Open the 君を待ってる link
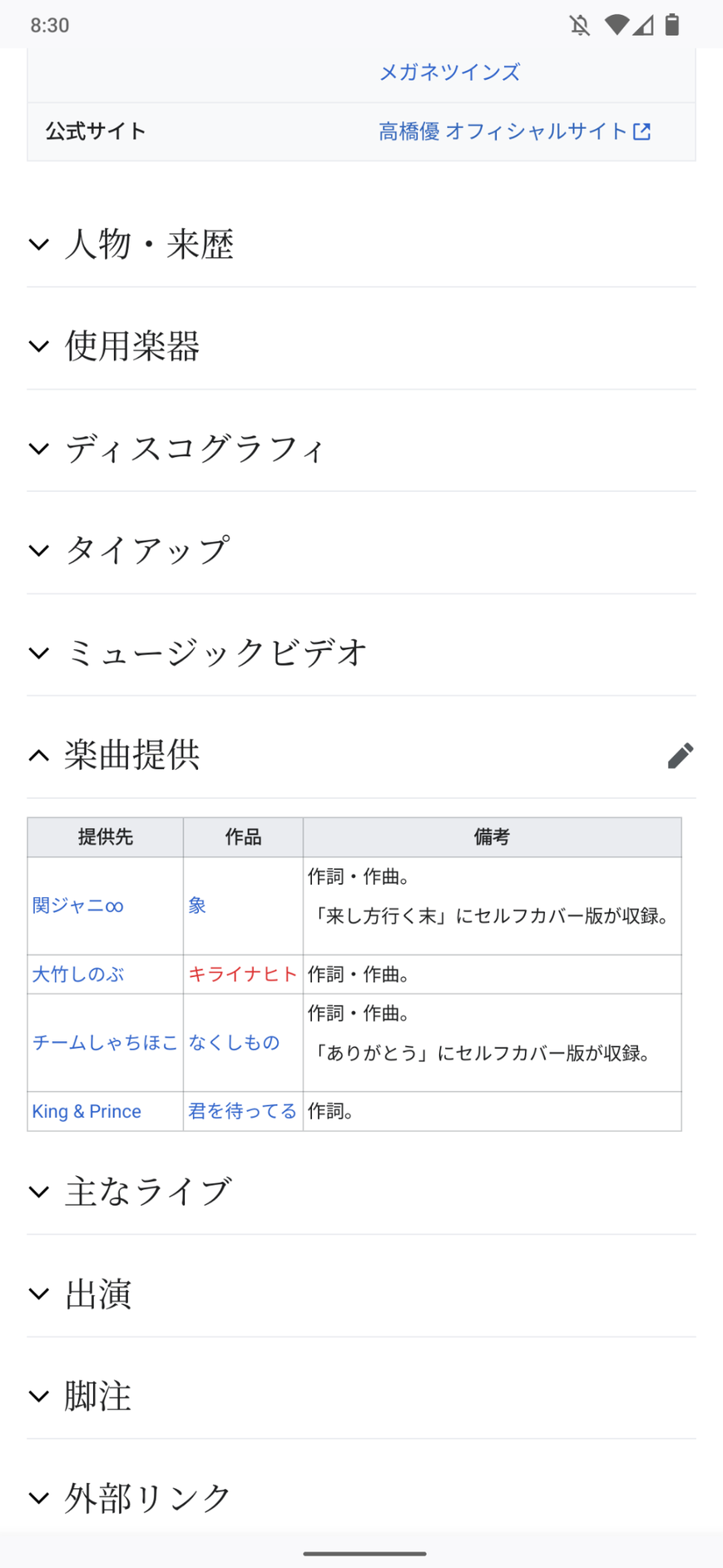 [x=242, y=1112]
